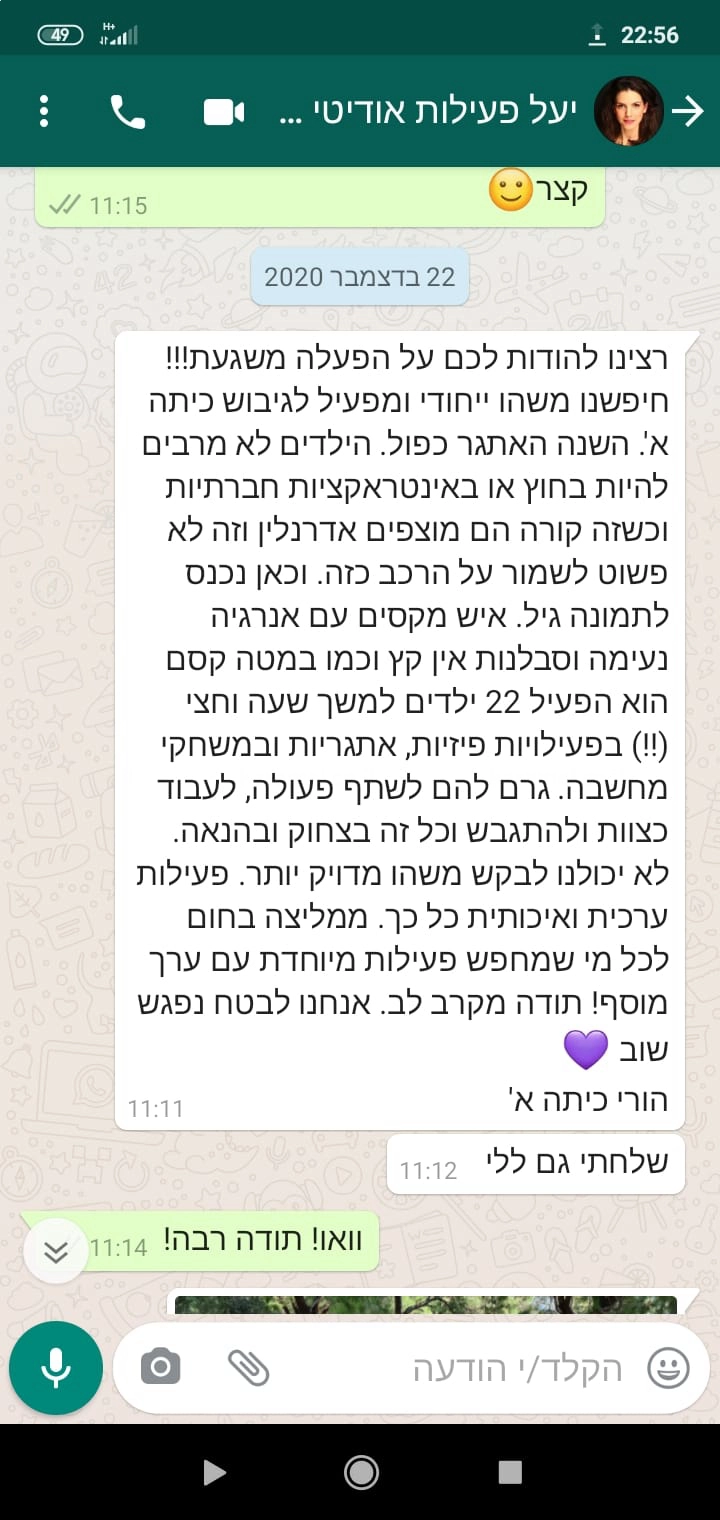Image resolution: width=720 pixels, height=1520 pixels.
Task: Open the emoji picker
Action: coord(665,1368)
